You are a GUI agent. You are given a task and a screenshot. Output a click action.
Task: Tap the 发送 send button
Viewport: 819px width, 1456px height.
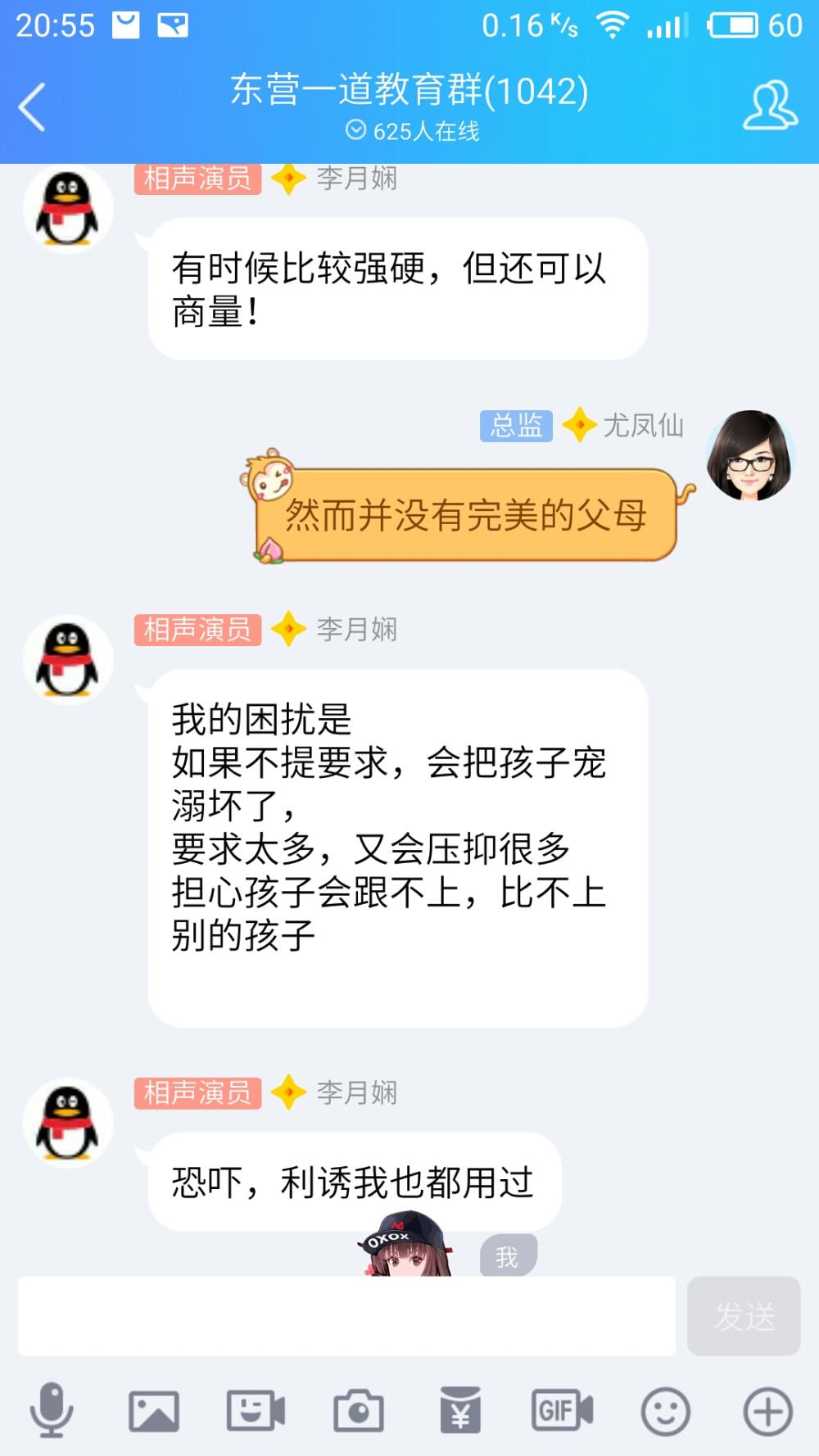[744, 1316]
